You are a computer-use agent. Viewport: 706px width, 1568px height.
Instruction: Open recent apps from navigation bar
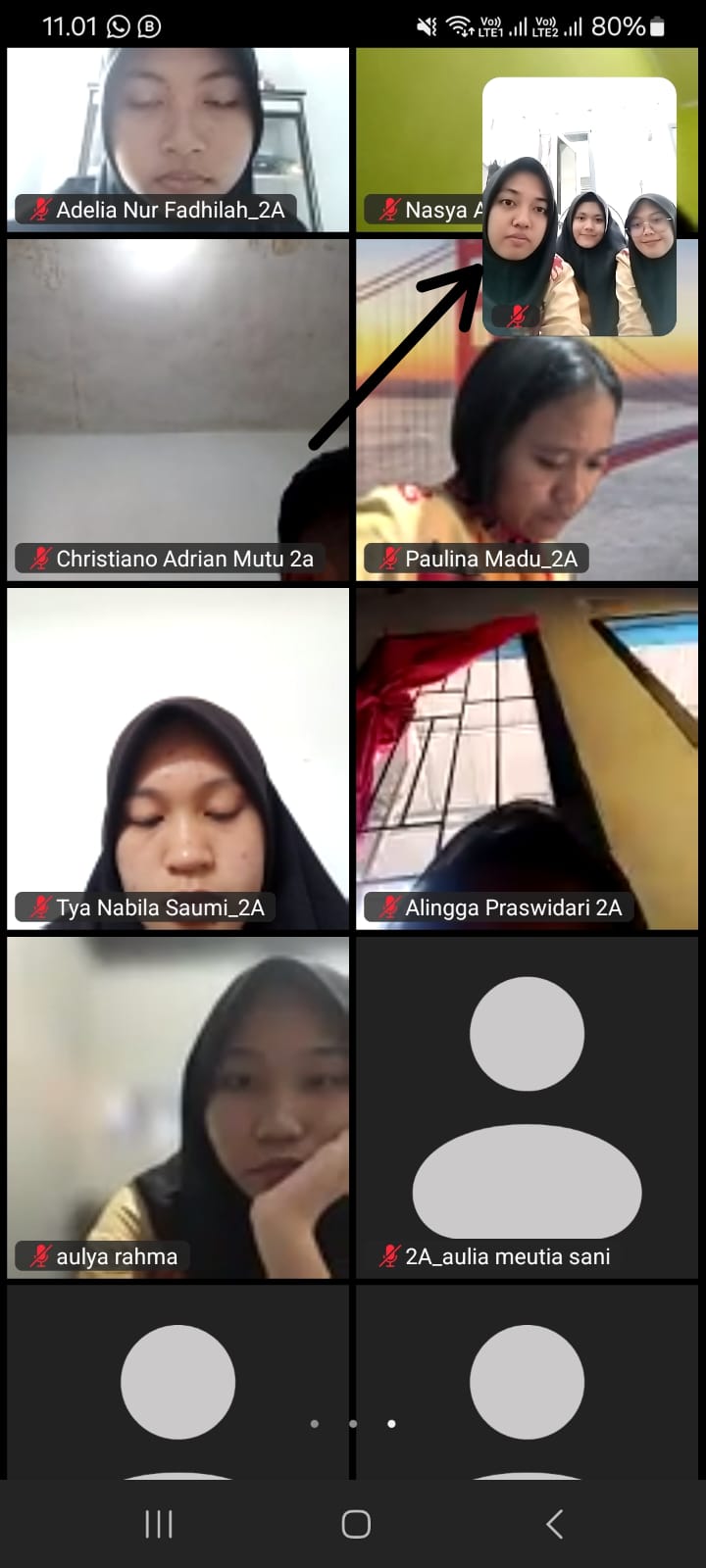tap(159, 1524)
